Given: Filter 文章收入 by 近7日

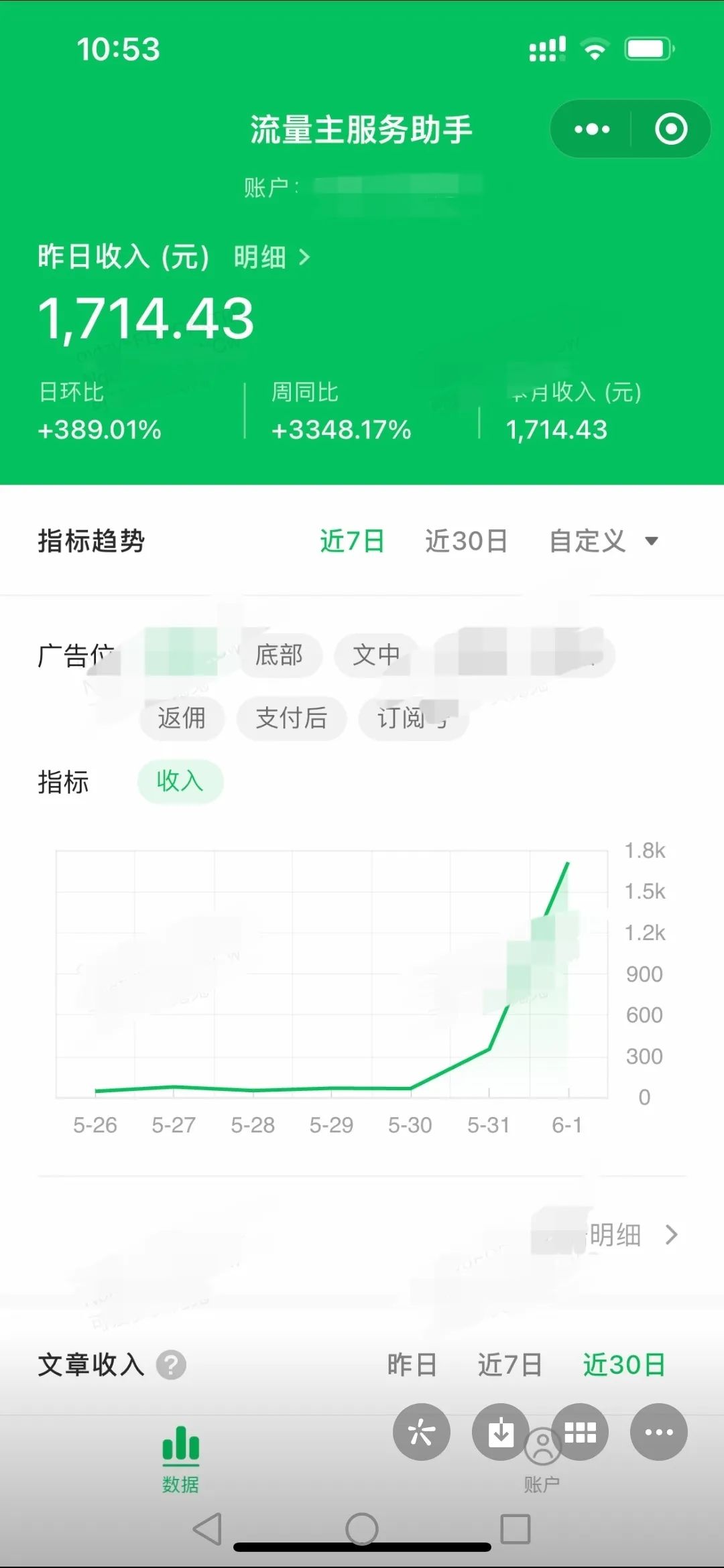Looking at the screenshot, I should [510, 1364].
